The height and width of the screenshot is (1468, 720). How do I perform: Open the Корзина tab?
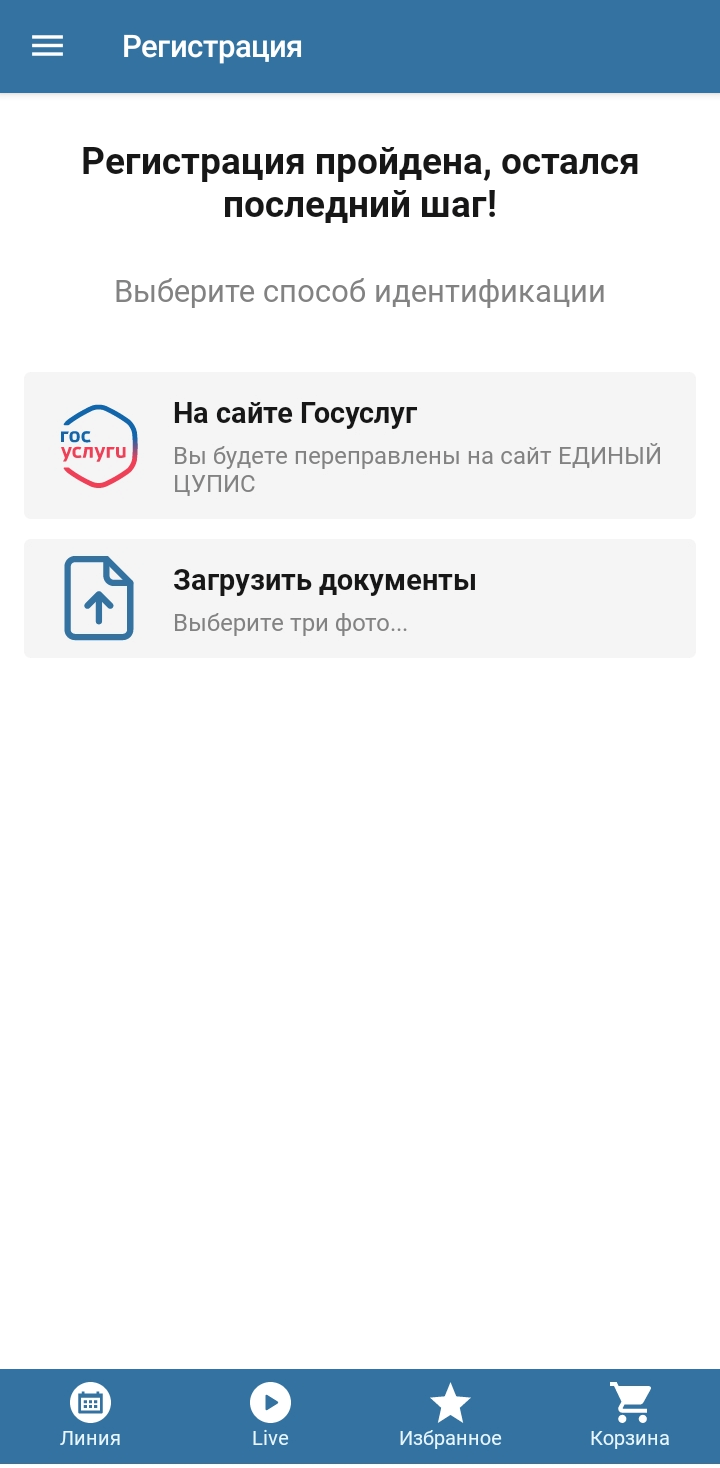[x=630, y=1416]
